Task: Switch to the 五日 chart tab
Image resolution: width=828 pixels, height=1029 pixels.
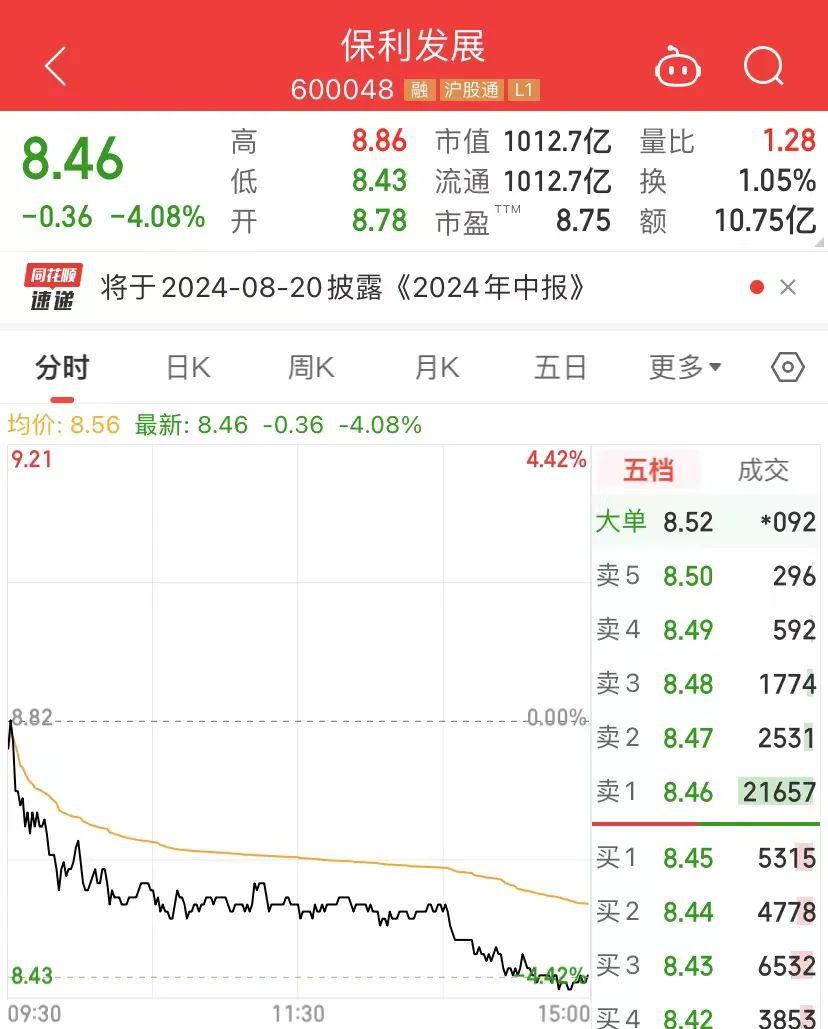Action: [x=560, y=368]
